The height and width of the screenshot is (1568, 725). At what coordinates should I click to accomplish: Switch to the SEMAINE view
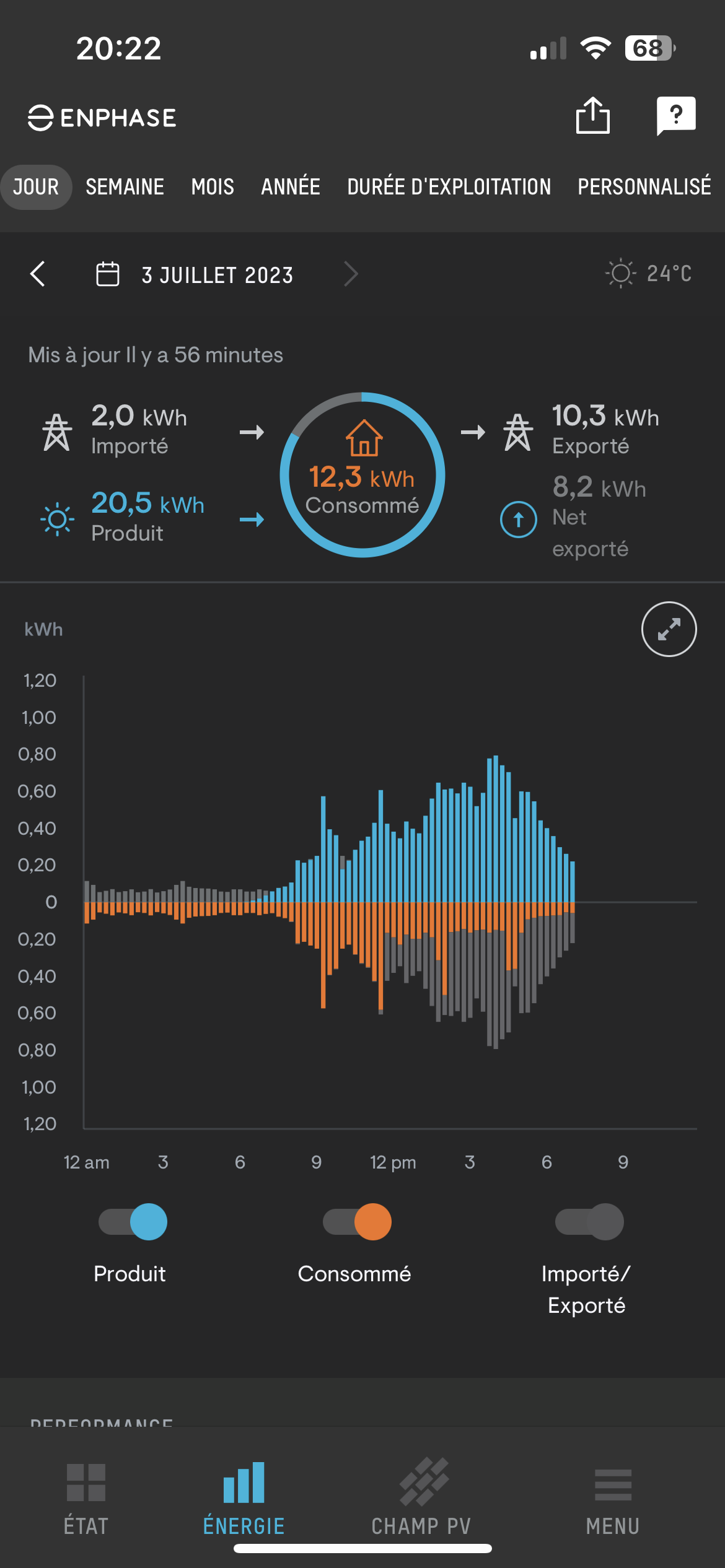click(x=125, y=187)
